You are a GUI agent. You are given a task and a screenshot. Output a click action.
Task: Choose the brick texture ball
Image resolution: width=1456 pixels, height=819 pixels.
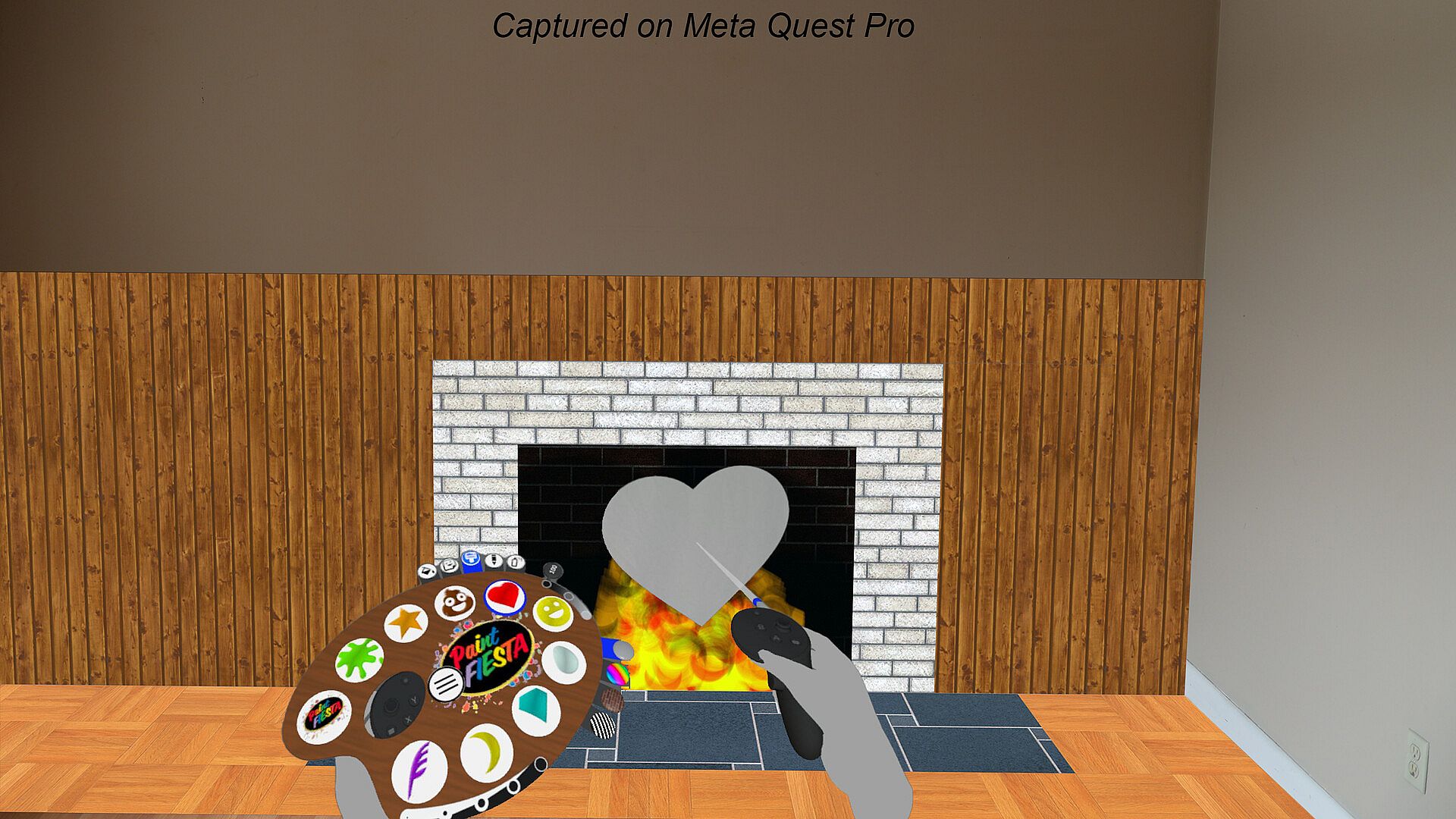611,699
